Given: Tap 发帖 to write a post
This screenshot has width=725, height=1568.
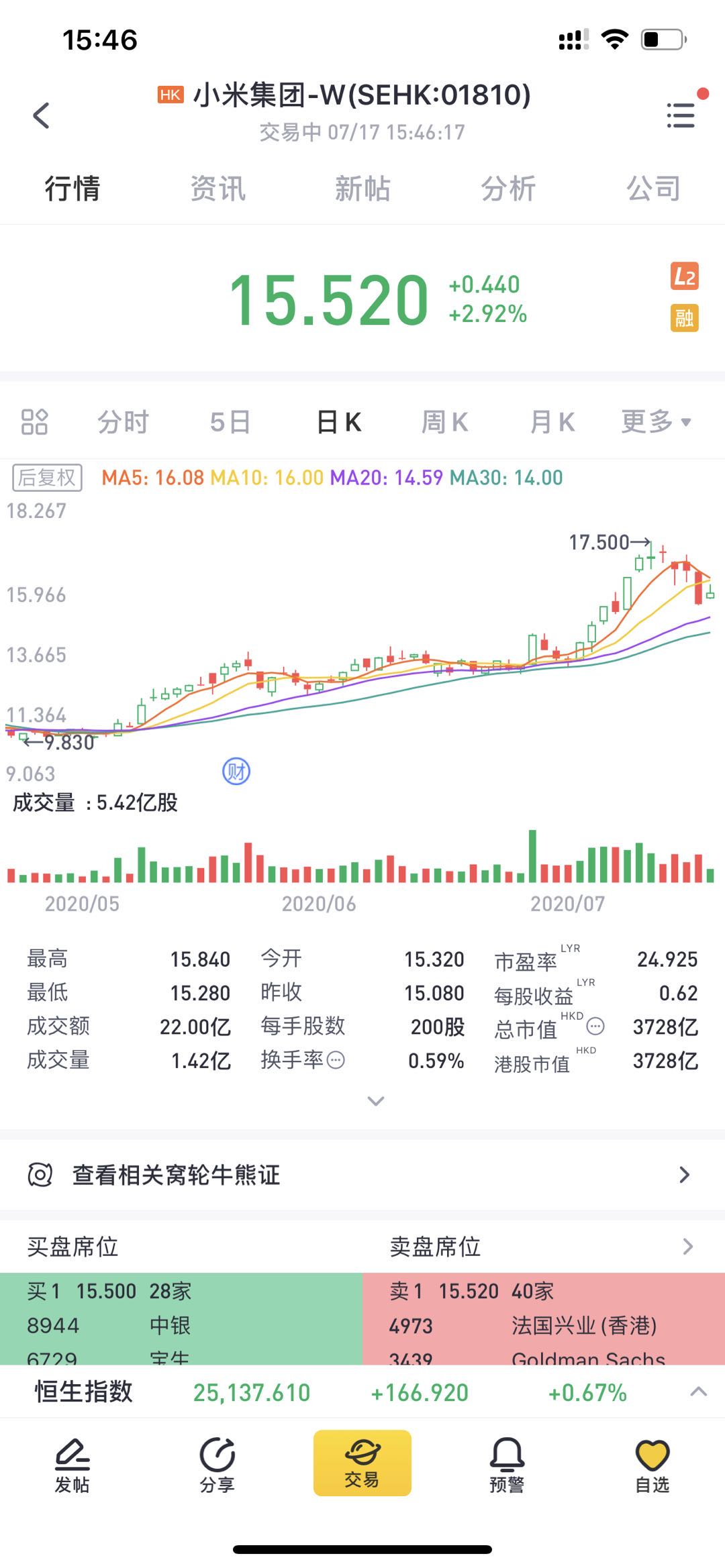Looking at the screenshot, I should pyautogui.click(x=72, y=1465).
